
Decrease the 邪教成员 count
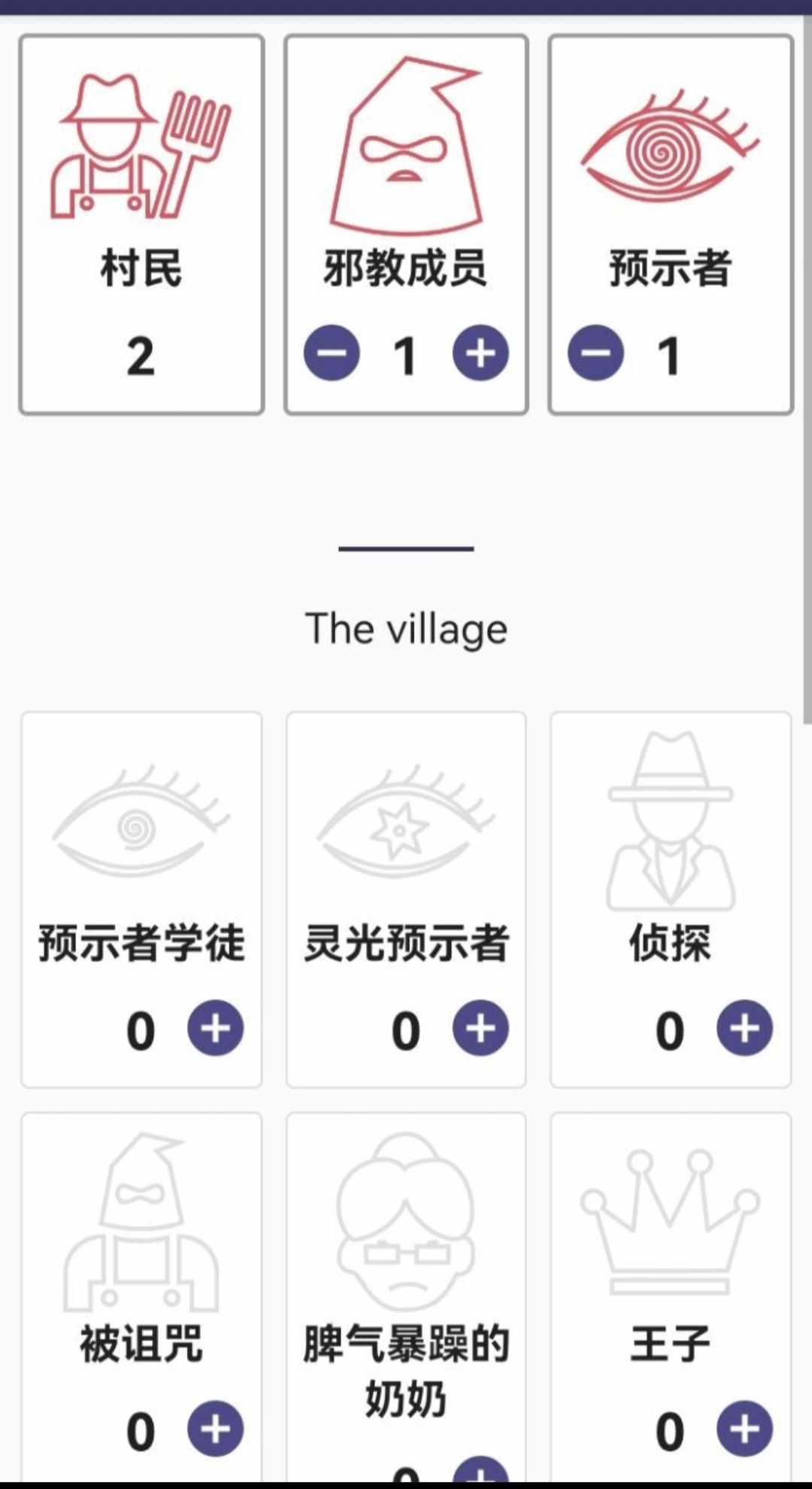332,353
